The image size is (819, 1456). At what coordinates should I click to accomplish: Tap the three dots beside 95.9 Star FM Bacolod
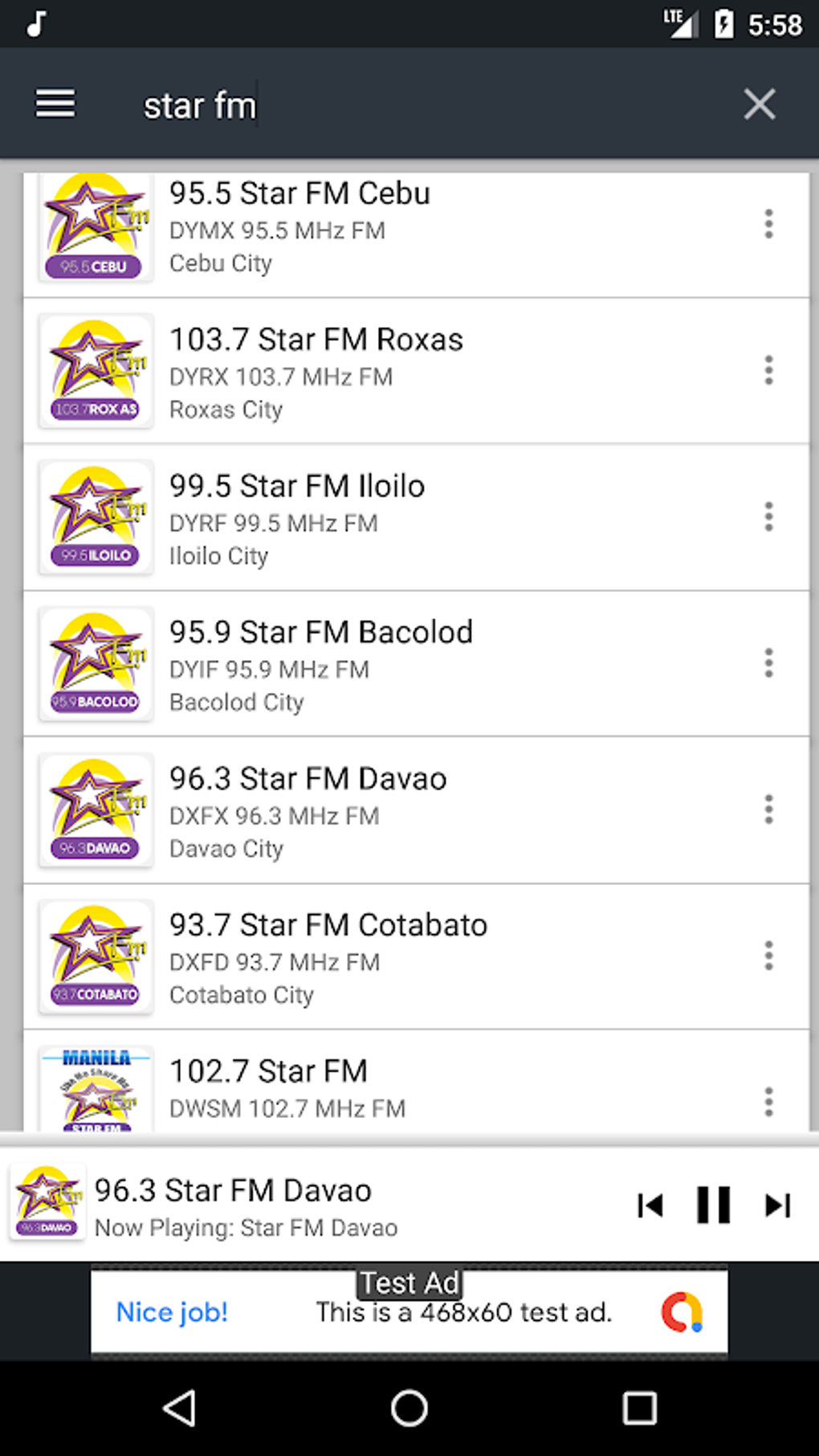point(768,663)
